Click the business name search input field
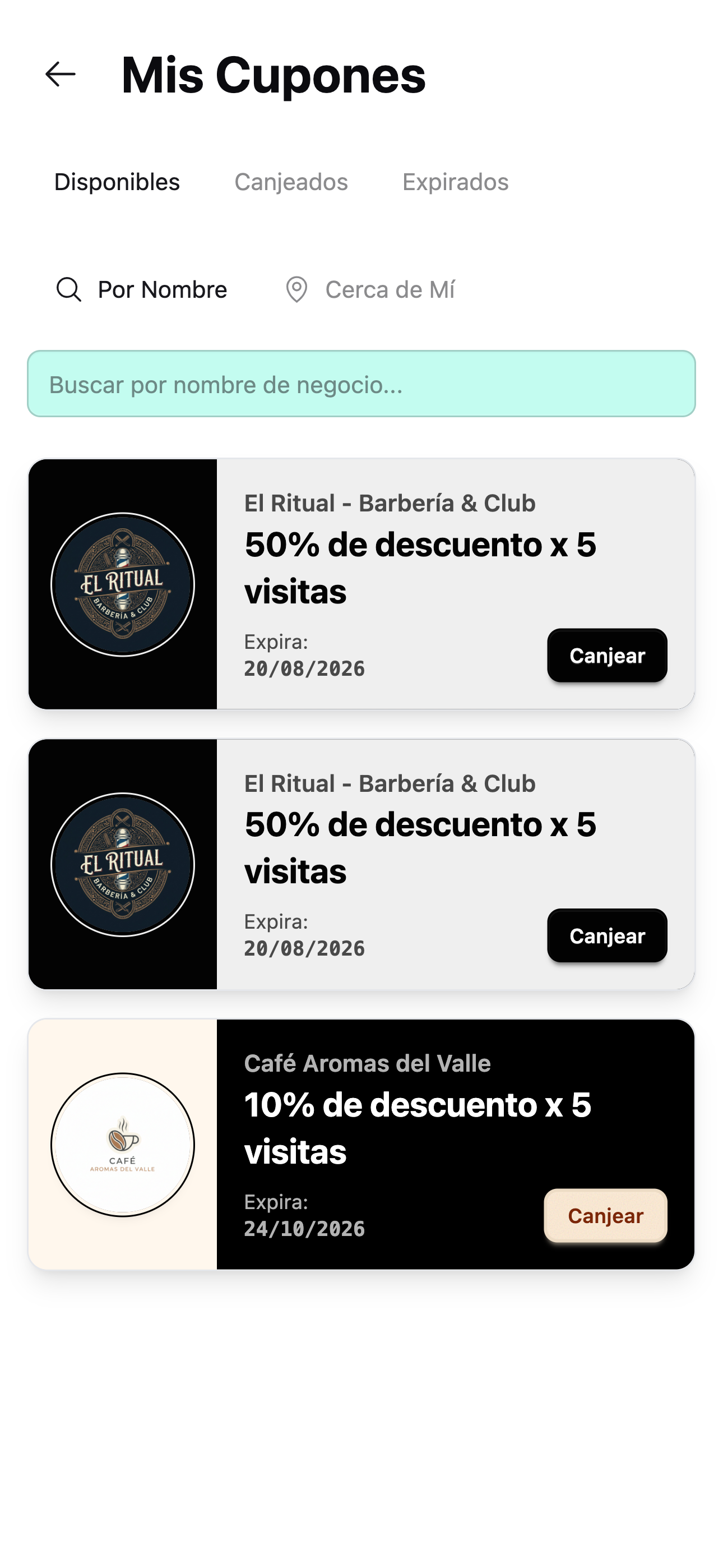The height and width of the screenshot is (1568, 723). click(361, 382)
